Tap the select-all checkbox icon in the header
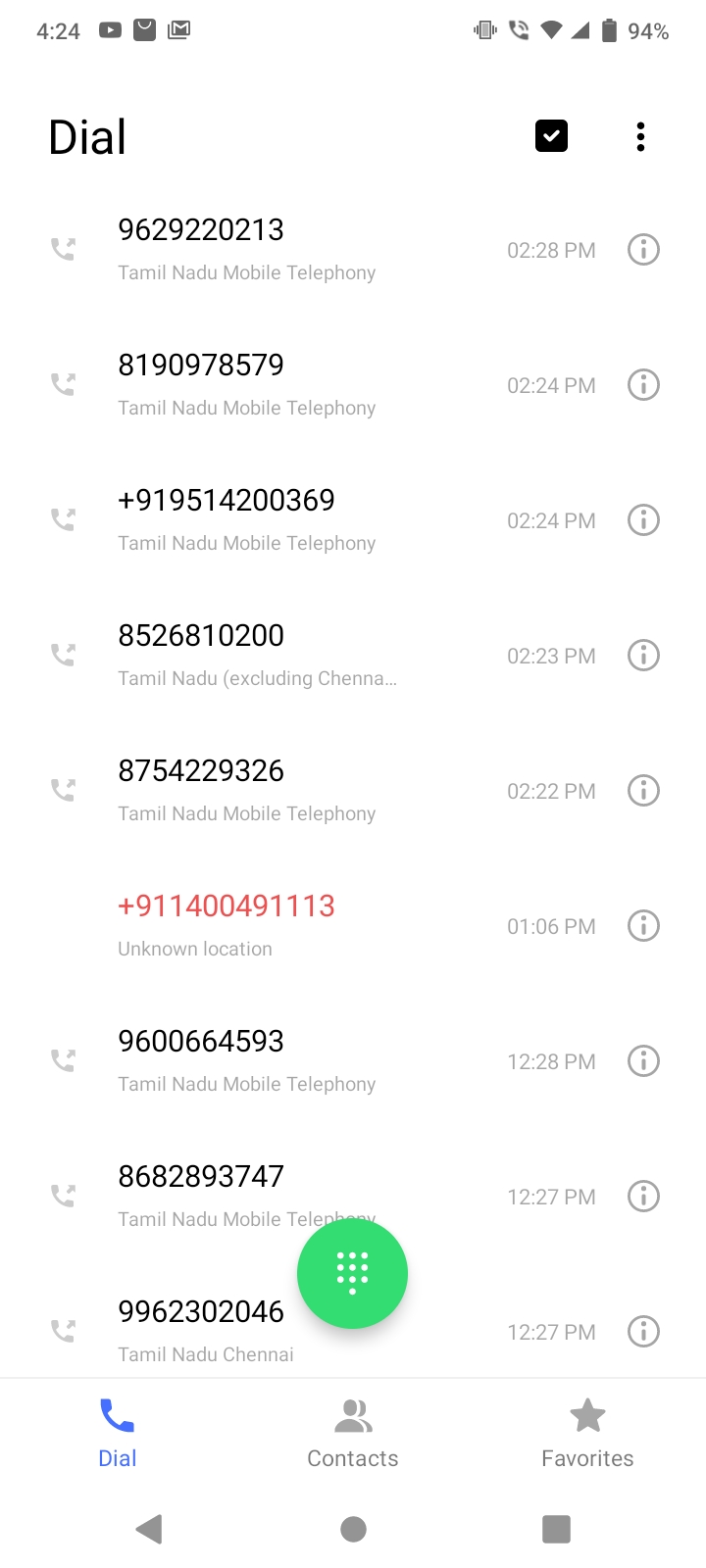This screenshot has height=1568, width=706. click(x=551, y=136)
